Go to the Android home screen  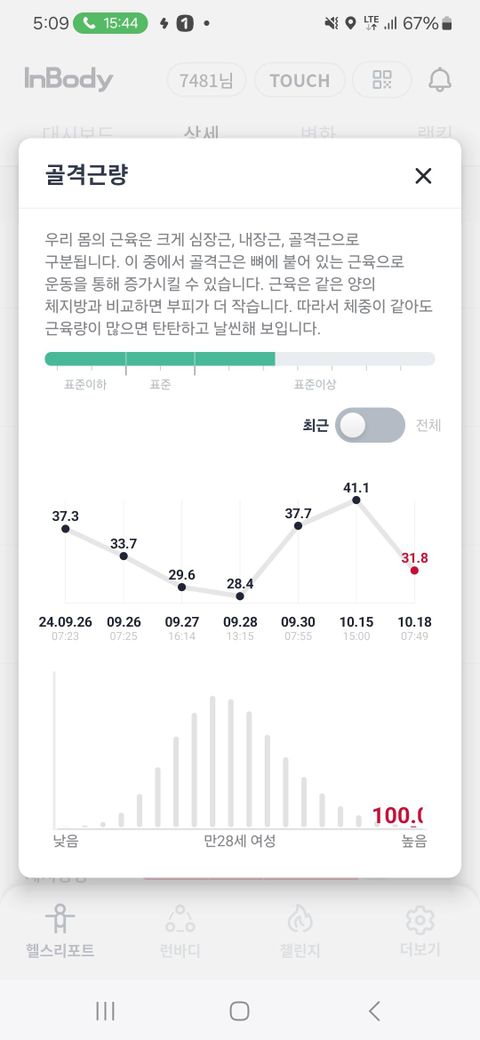pos(239,1011)
